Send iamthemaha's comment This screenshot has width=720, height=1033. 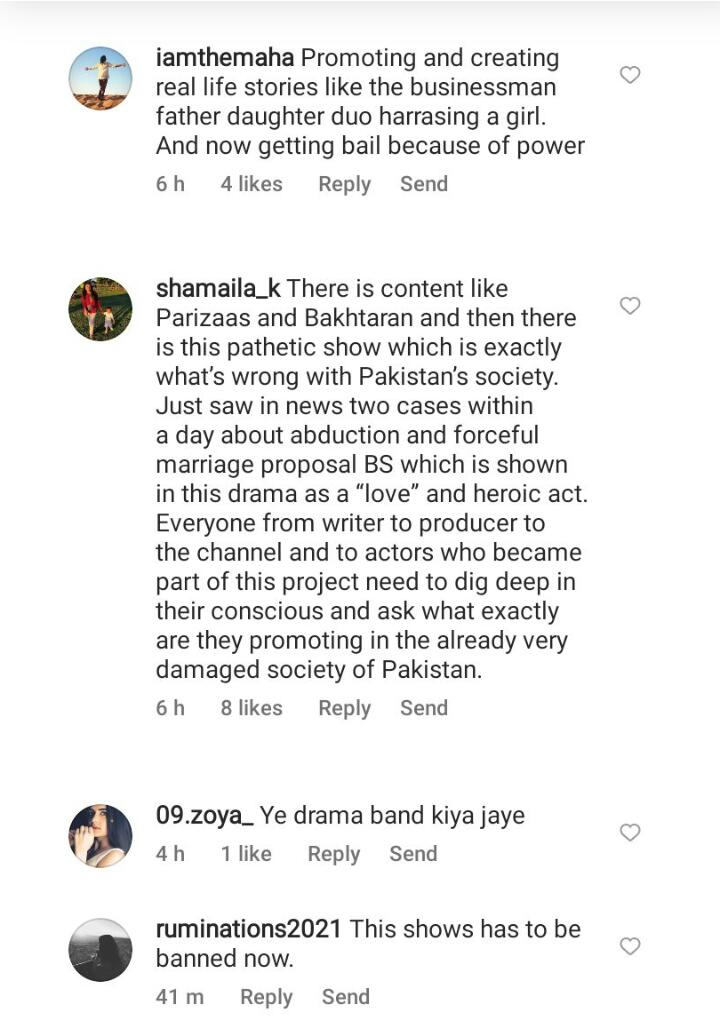coord(423,184)
